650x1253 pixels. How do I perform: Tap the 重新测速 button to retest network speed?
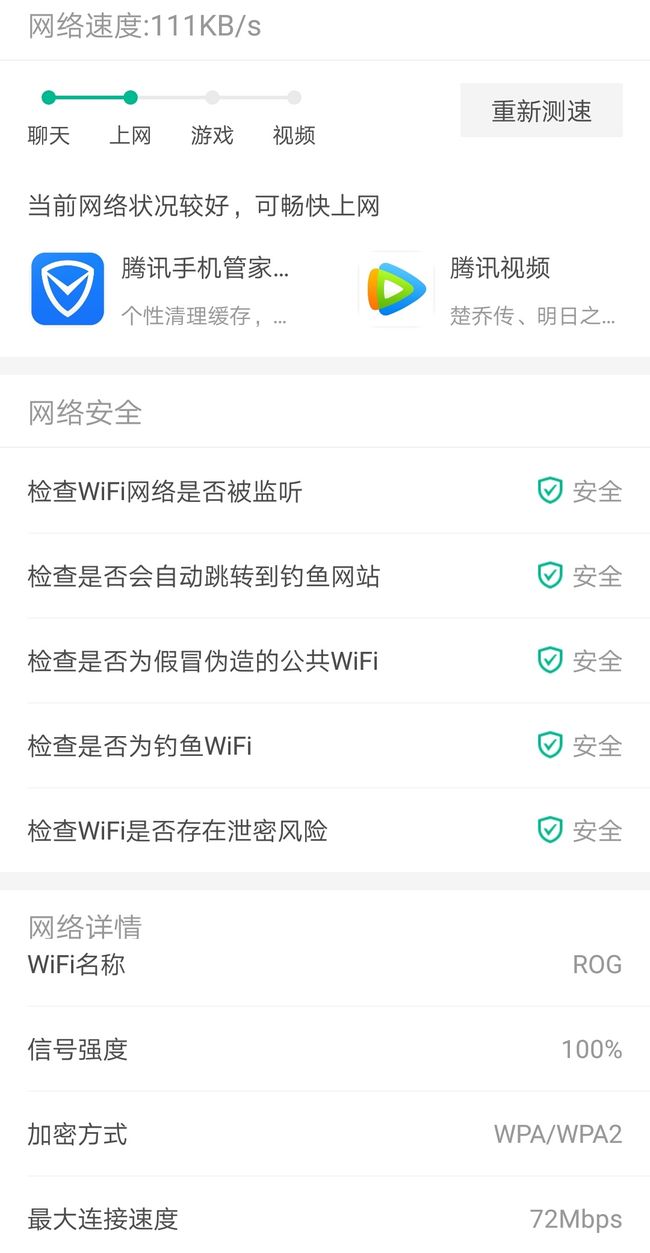(x=541, y=111)
